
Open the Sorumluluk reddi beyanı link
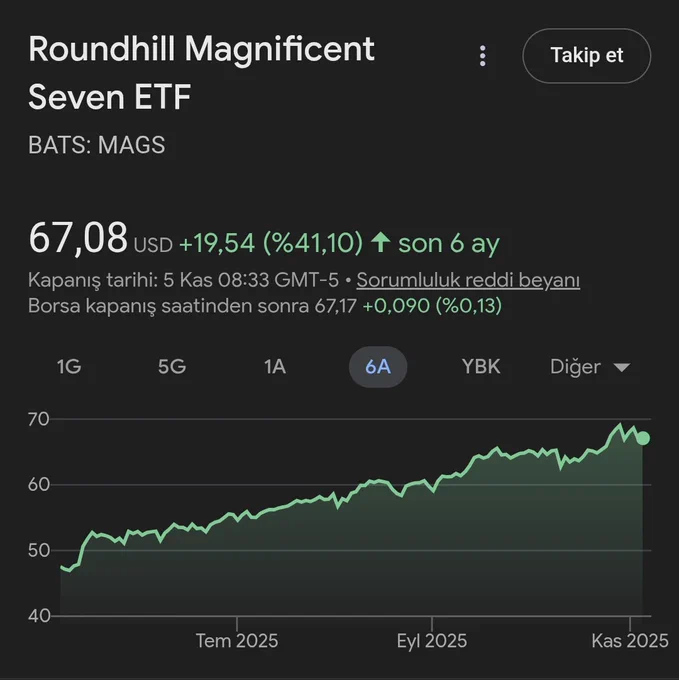click(x=468, y=280)
